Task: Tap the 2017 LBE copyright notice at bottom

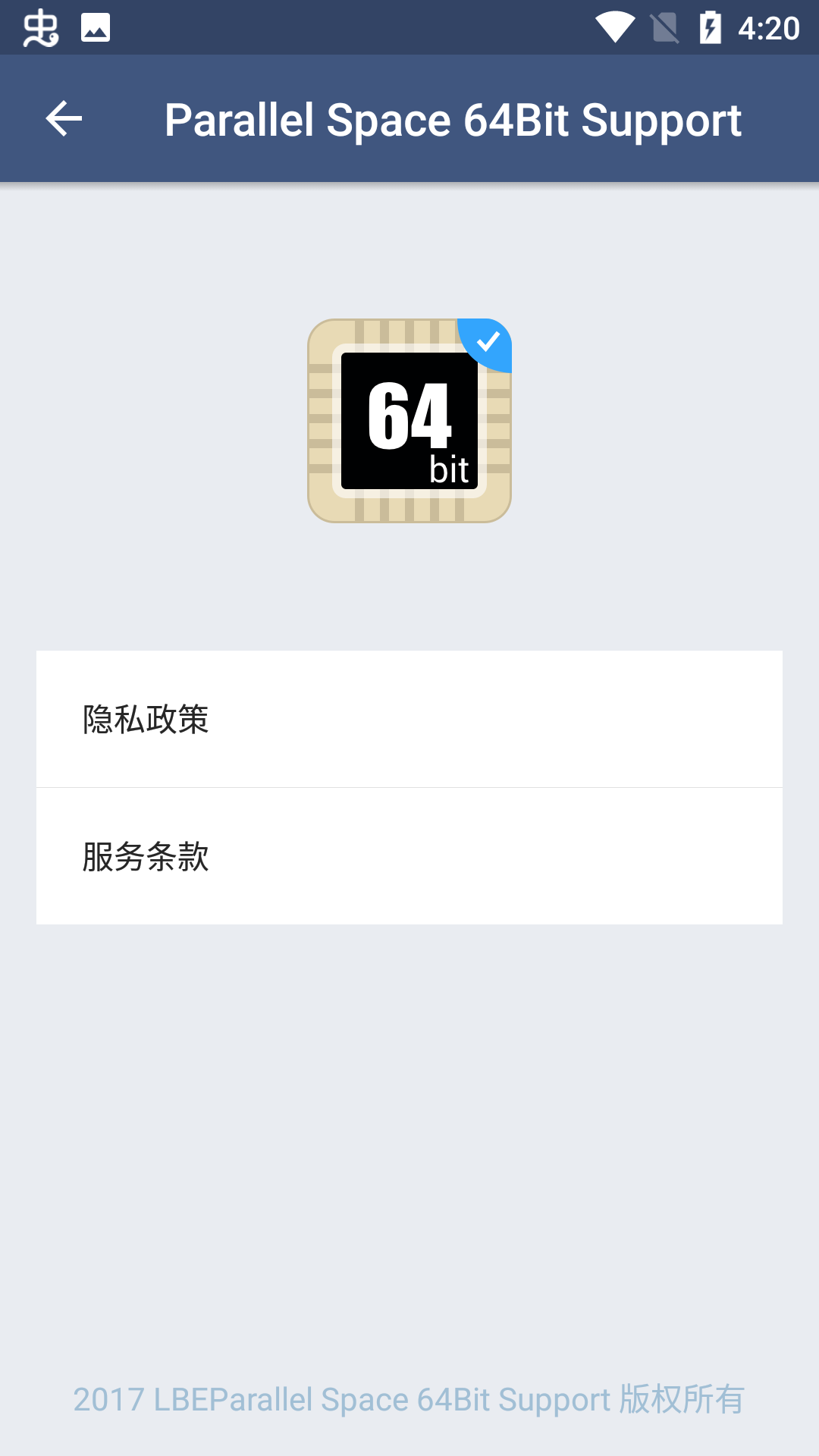Action: (x=409, y=1401)
